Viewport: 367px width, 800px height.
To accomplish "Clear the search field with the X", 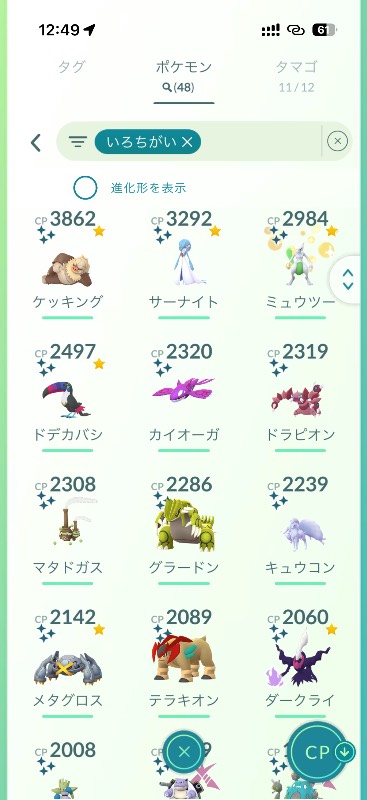I will pos(337,141).
